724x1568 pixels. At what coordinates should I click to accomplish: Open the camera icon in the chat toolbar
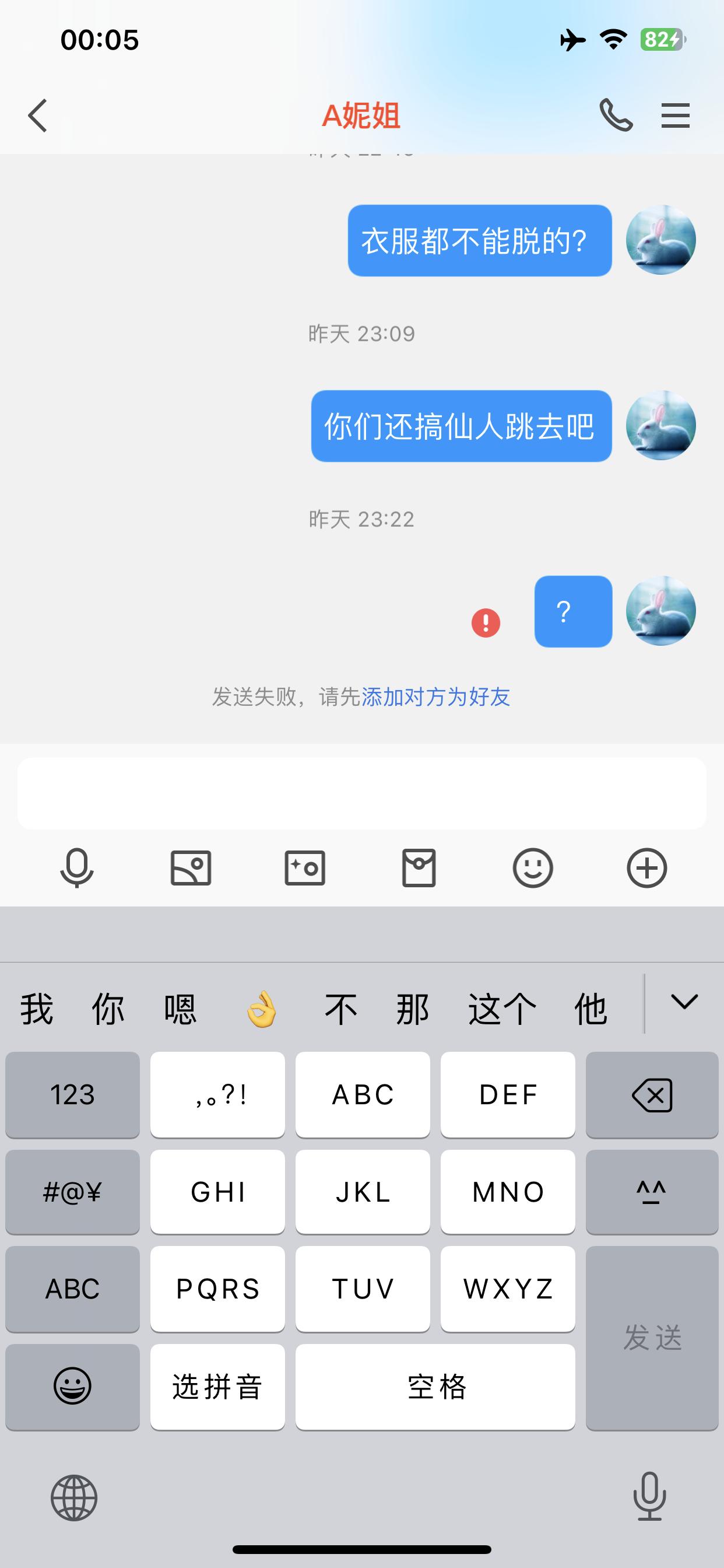point(306,869)
